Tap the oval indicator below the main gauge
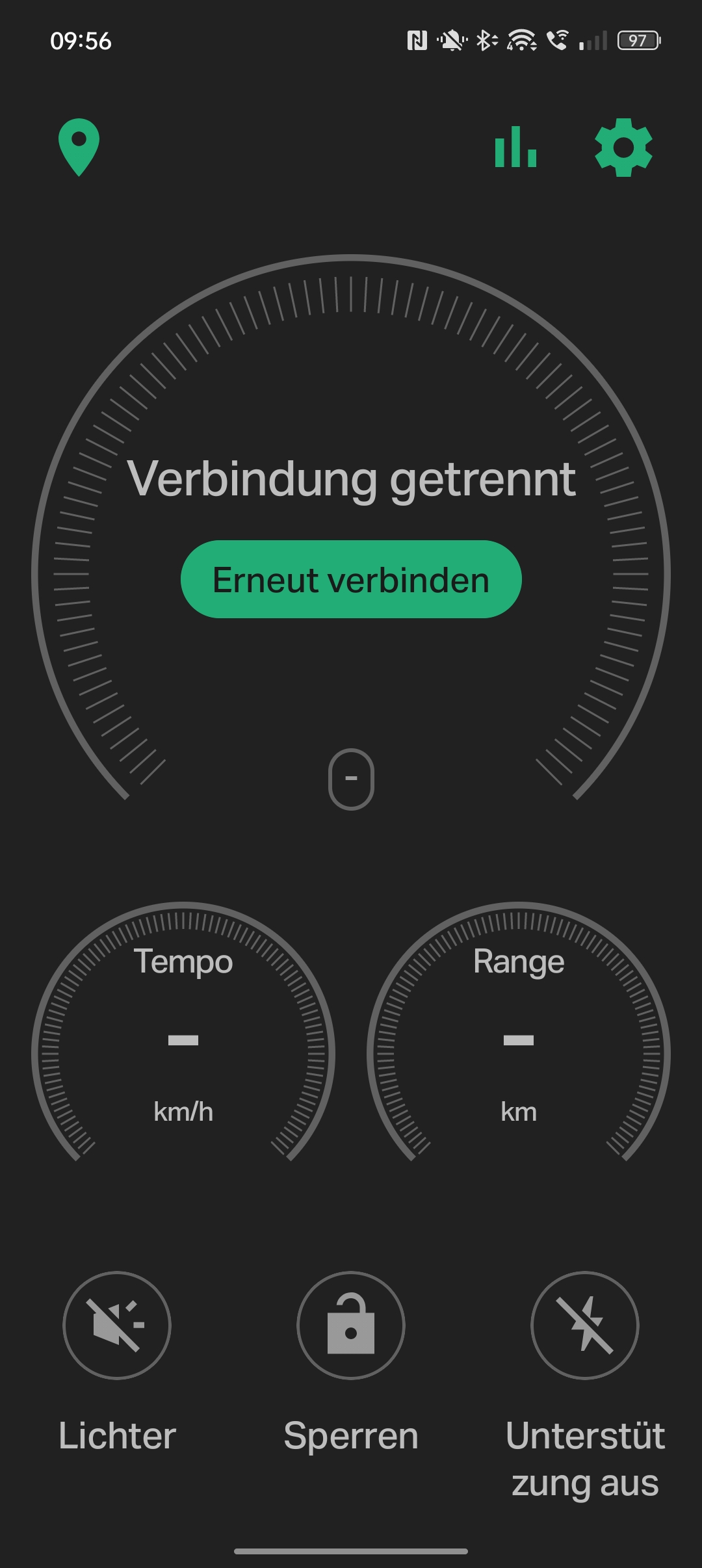 pos(351,778)
